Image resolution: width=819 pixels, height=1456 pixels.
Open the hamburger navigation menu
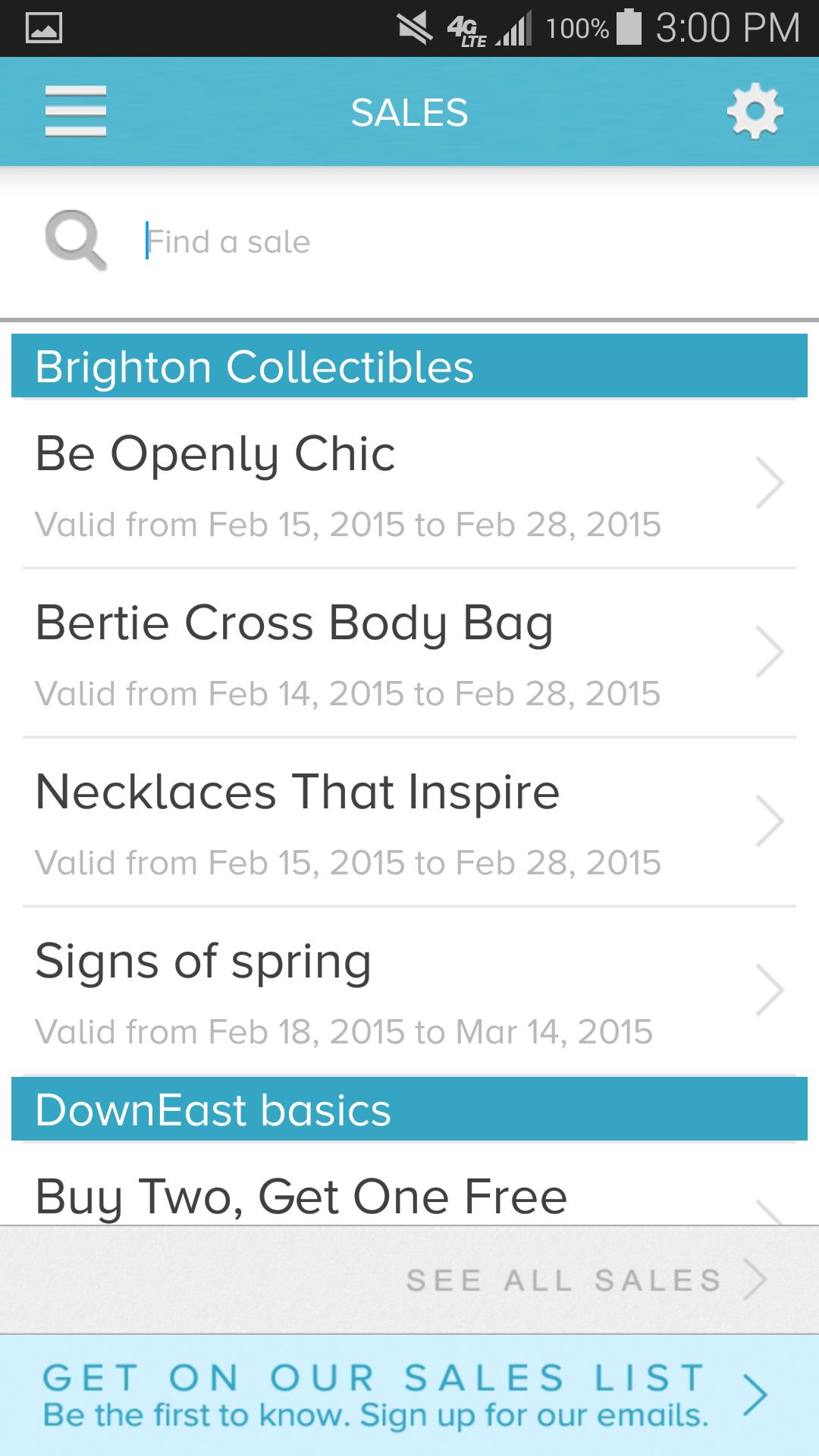coord(75,111)
